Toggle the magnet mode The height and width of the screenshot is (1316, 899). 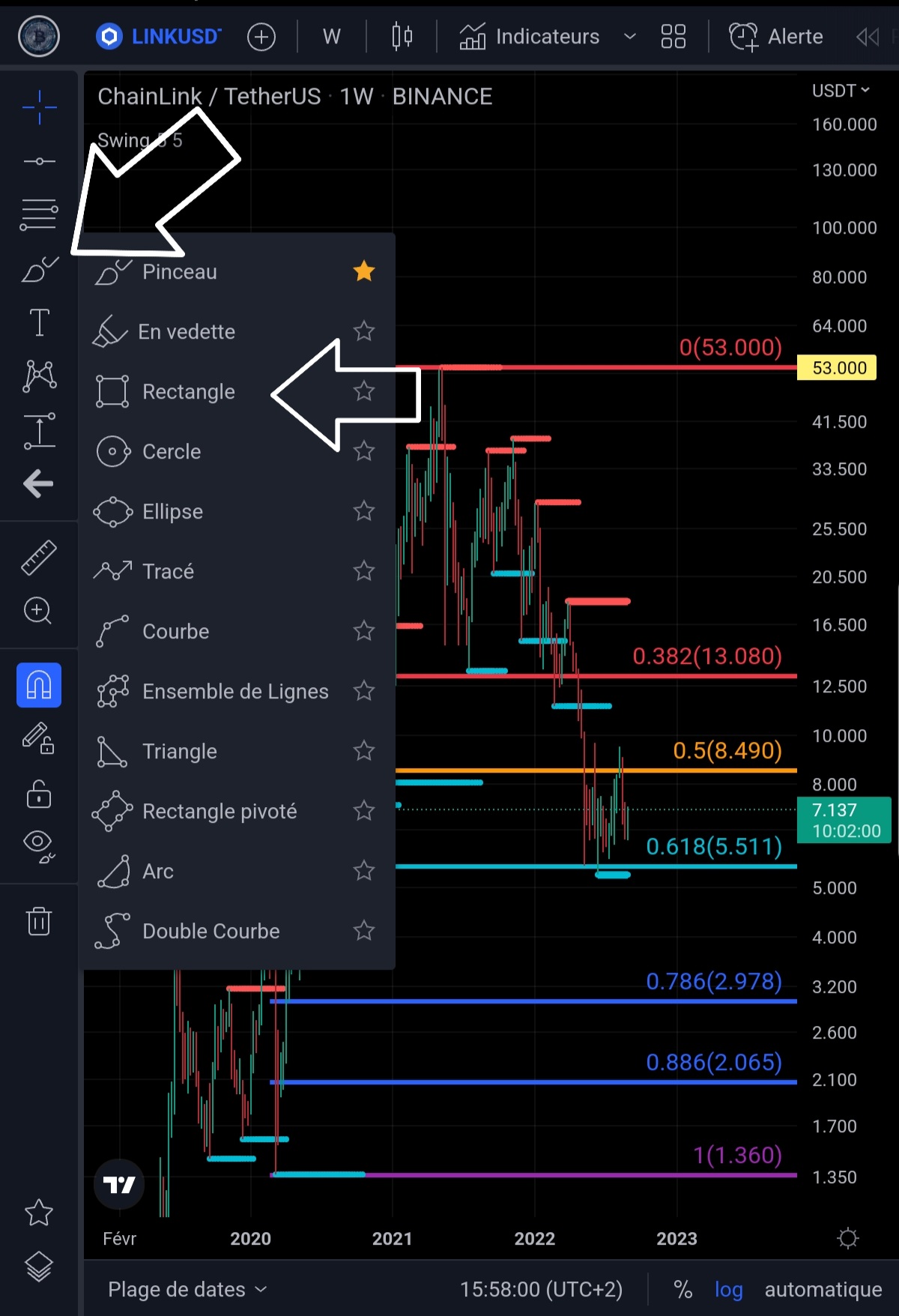tap(39, 685)
